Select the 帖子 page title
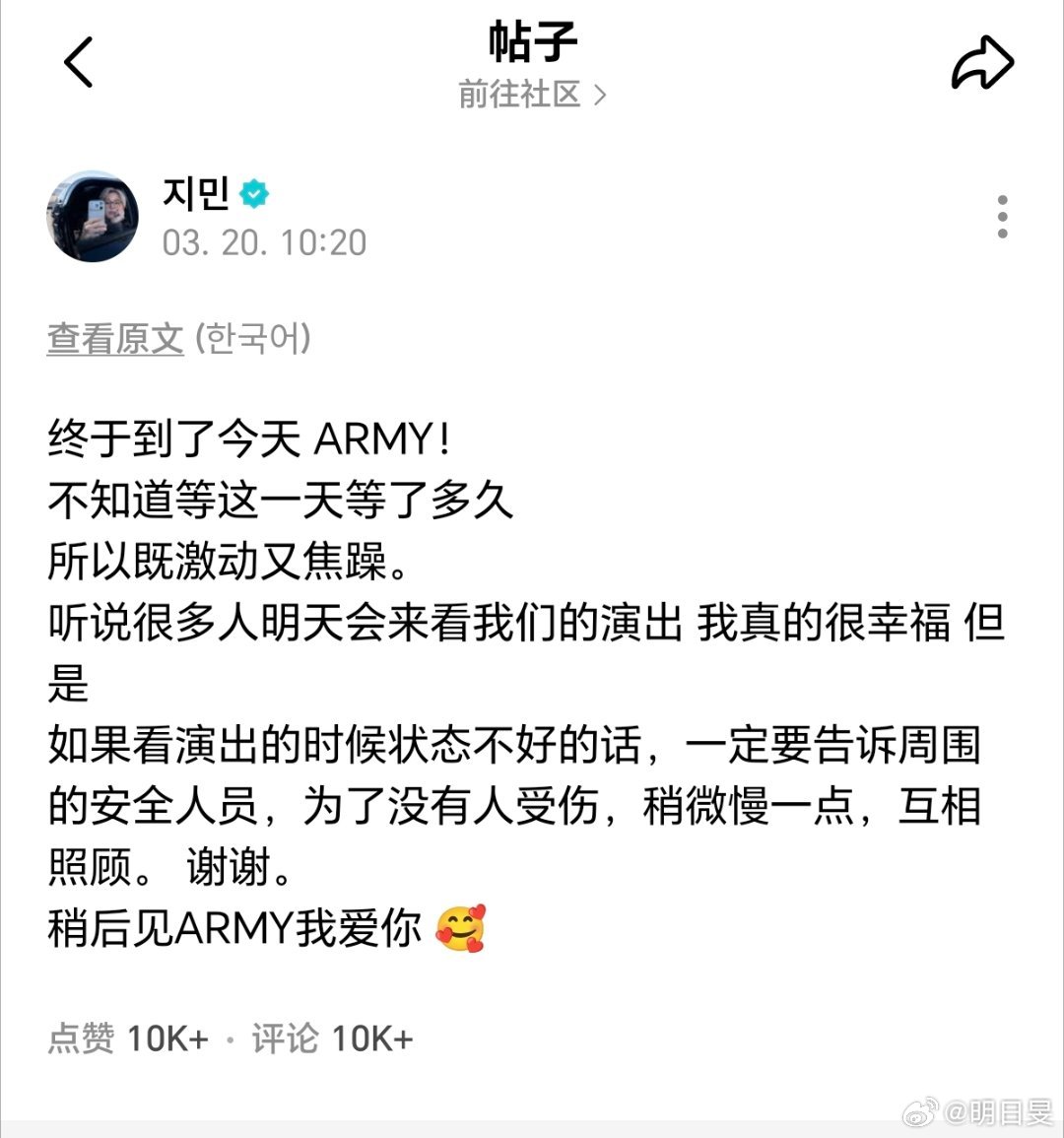This screenshot has width=1064, height=1138. coord(532,39)
